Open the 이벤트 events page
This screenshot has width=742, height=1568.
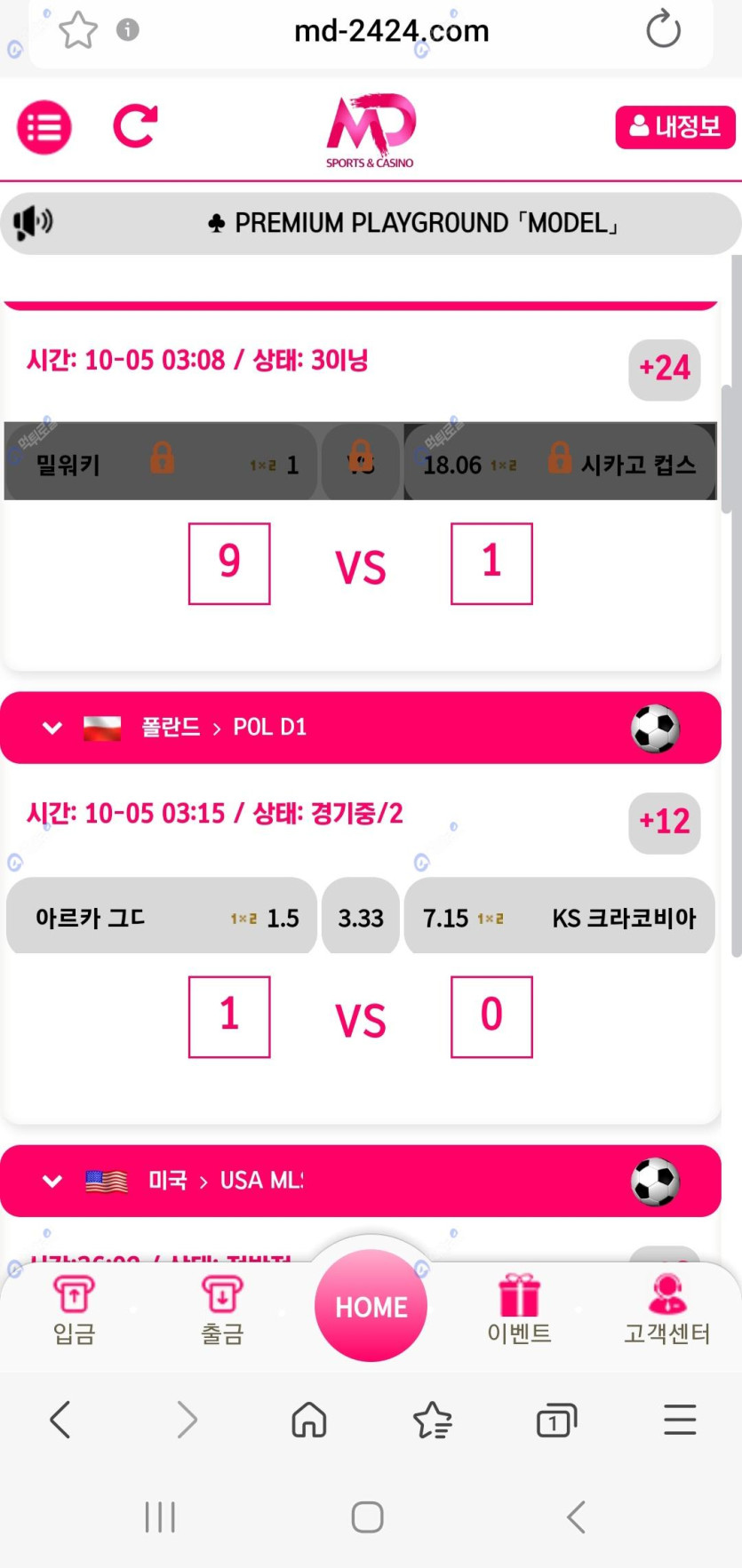(519, 1310)
